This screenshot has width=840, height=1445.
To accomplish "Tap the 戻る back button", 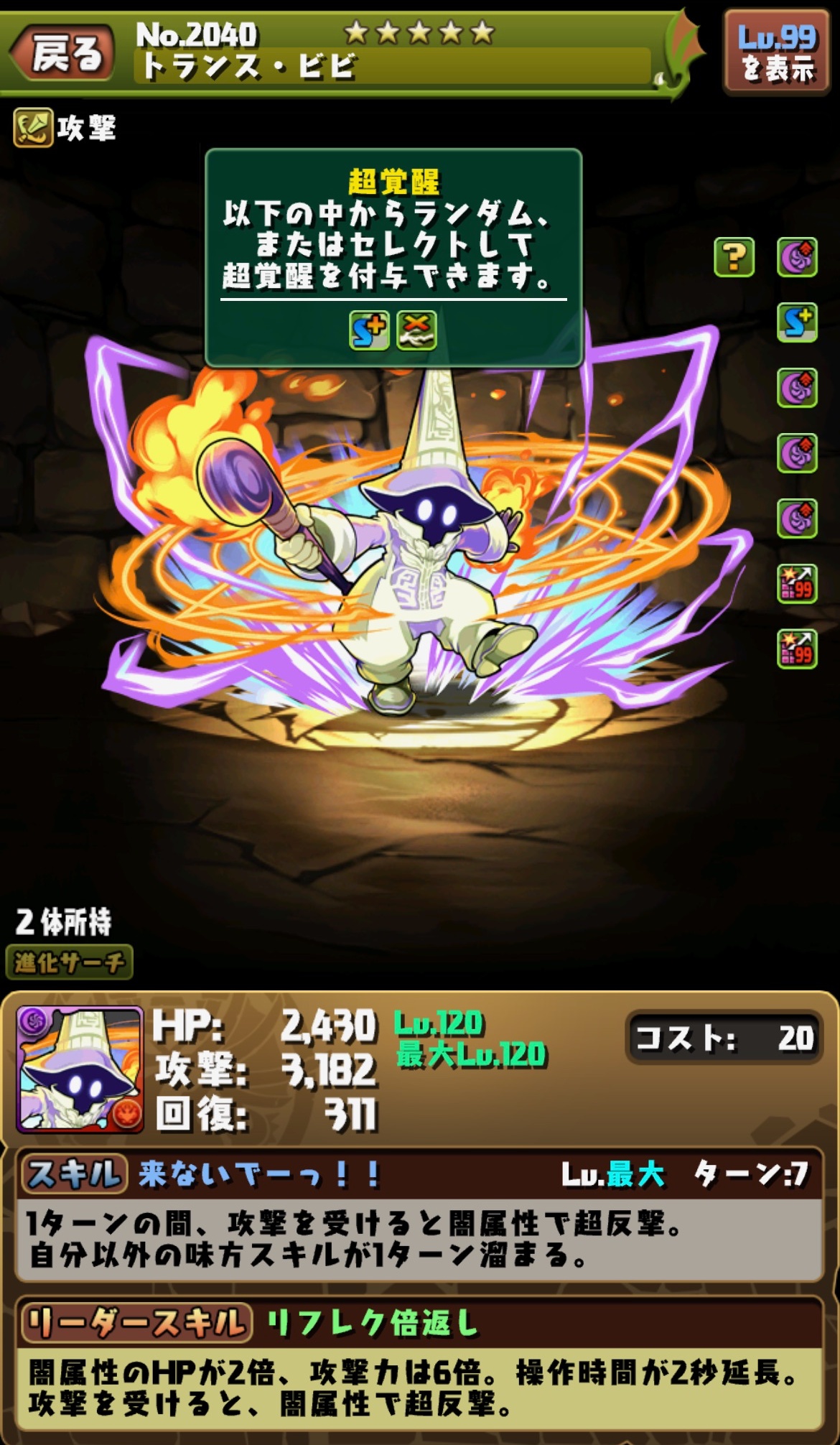I will tap(62, 54).
